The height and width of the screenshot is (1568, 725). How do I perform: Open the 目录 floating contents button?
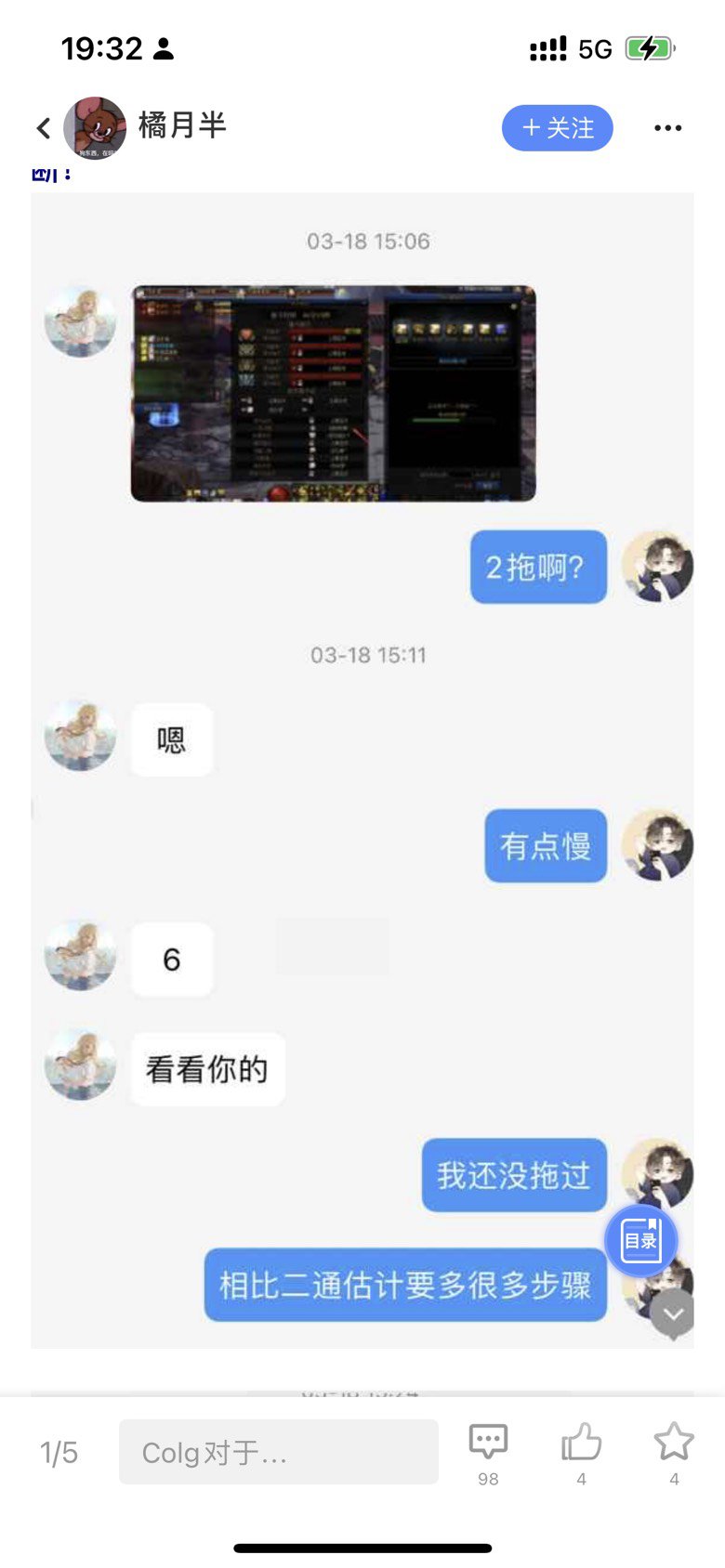(641, 1240)
